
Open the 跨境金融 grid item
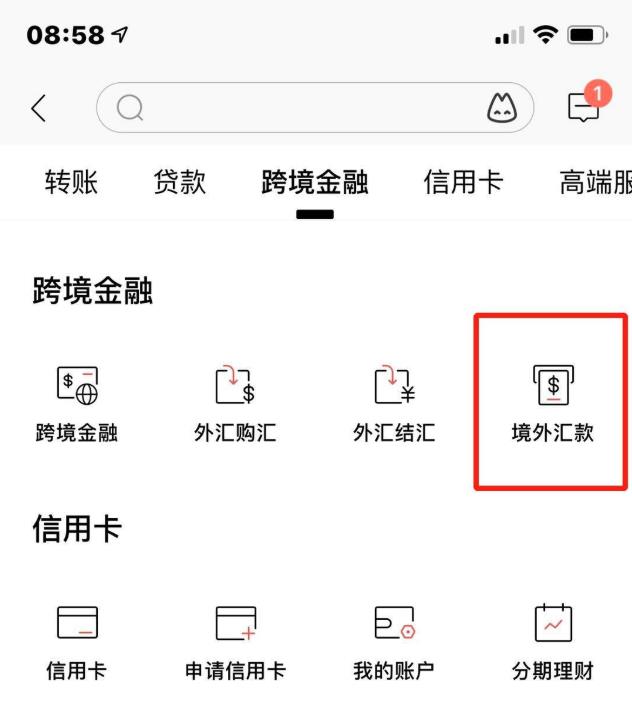pyautogui.click(x=77, y=402)
